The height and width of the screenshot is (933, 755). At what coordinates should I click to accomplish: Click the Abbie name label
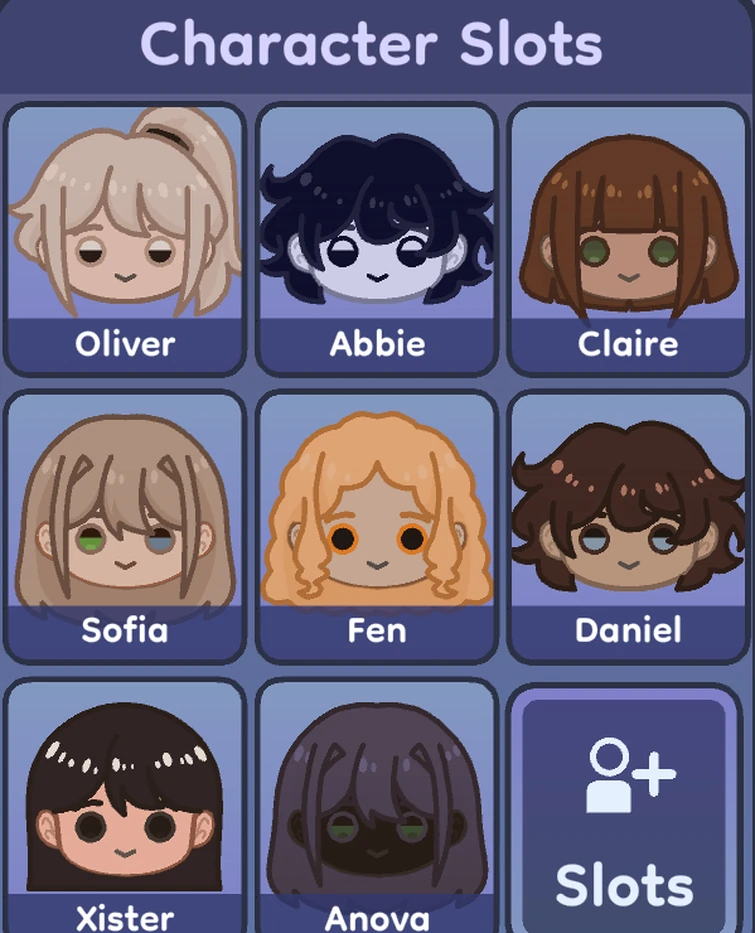tap(376, 343)
